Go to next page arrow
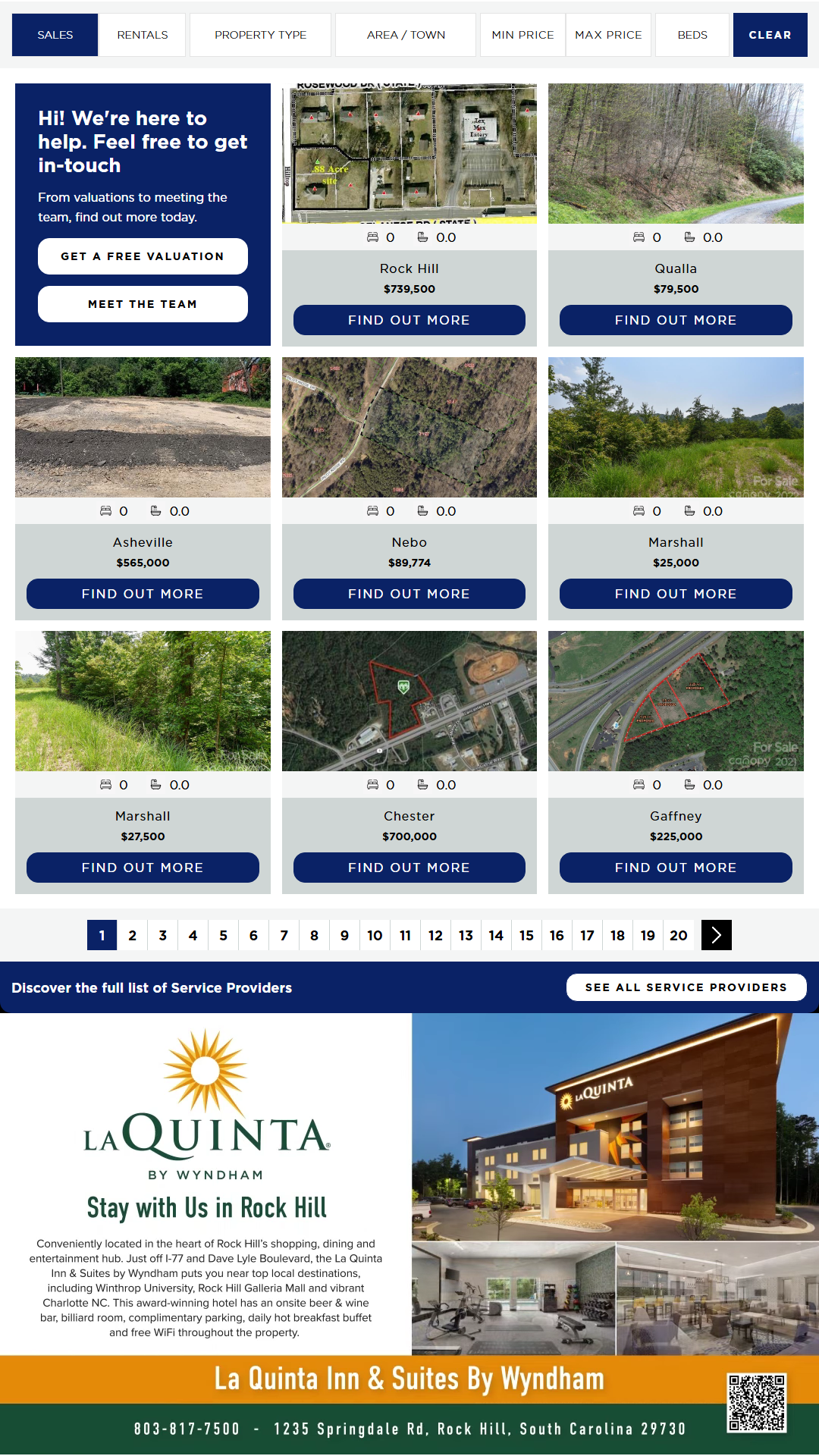This screenshot has height=1456, width=819. 716,935
